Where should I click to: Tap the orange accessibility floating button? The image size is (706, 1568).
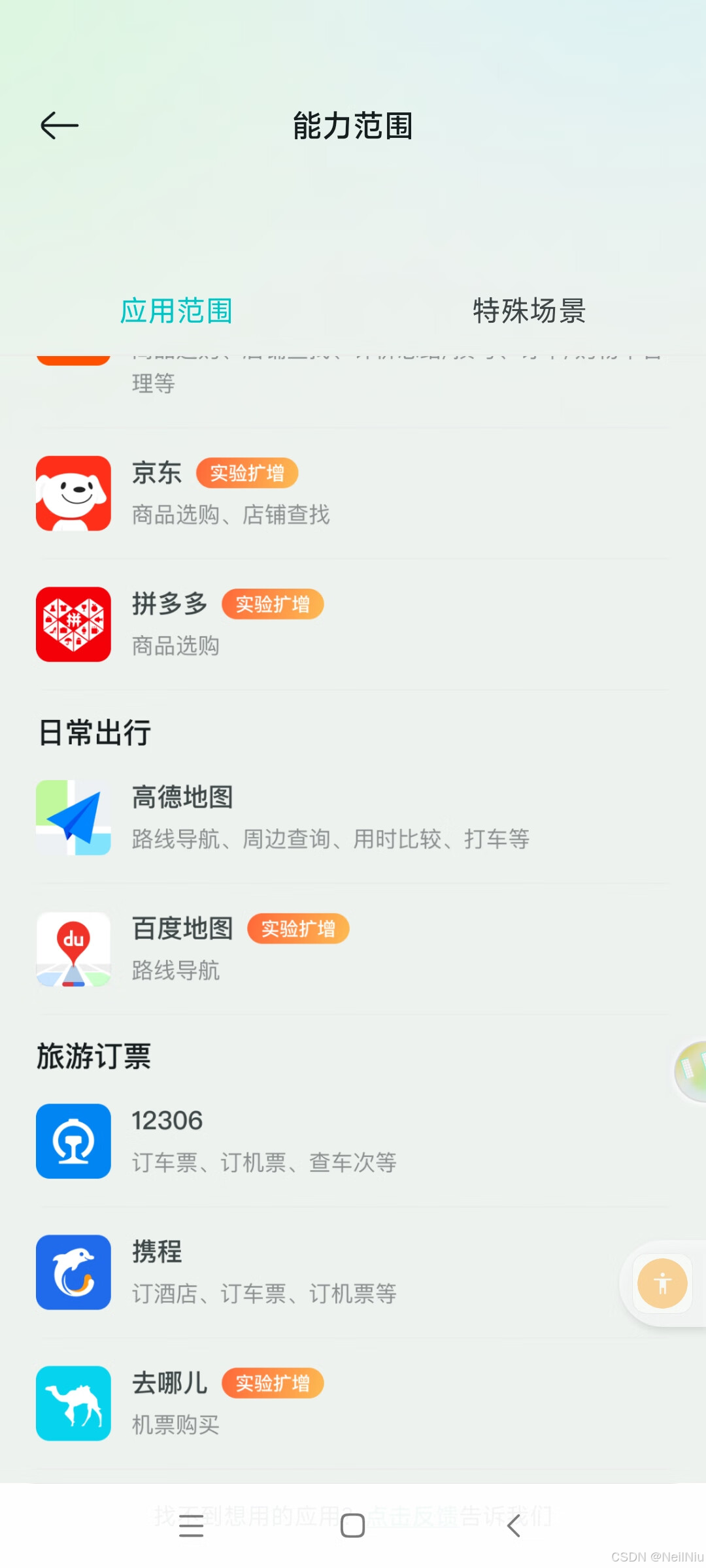point(662,1283)
